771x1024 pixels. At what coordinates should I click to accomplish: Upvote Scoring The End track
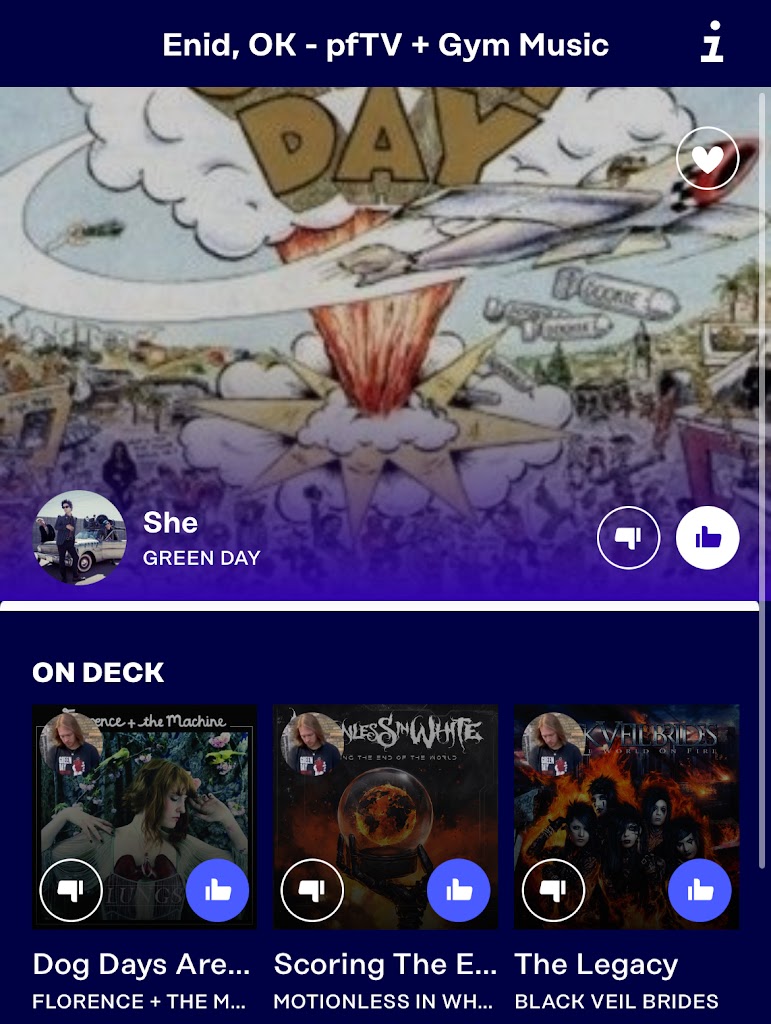tap(458, 889)
